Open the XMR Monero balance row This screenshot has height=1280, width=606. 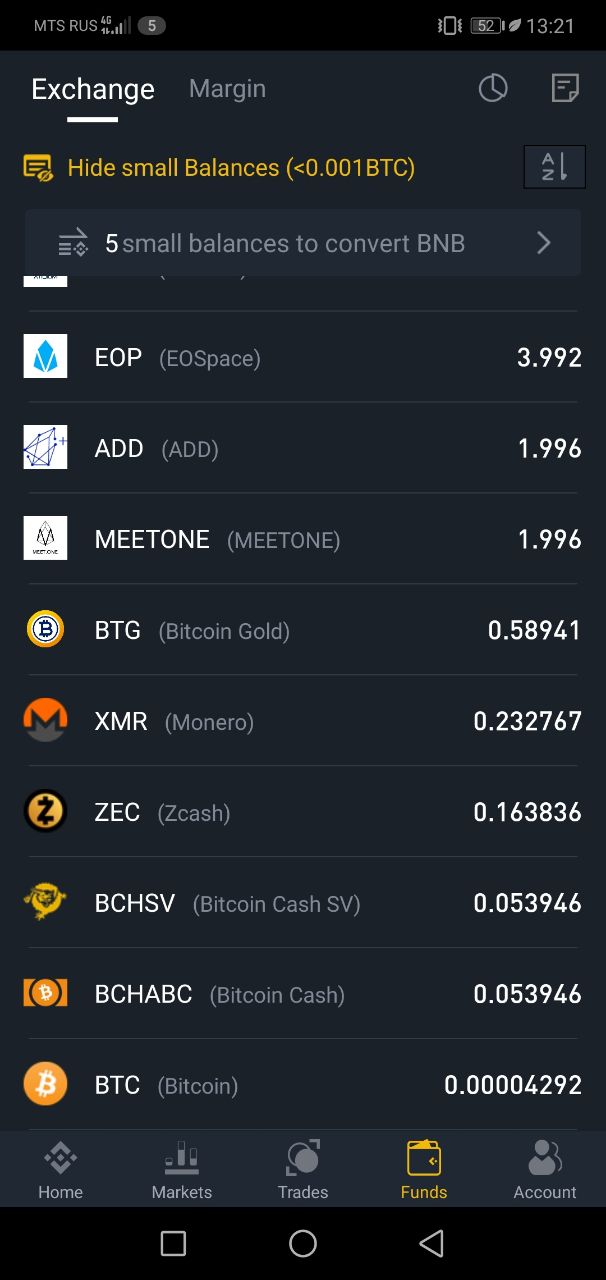[303, 722]
